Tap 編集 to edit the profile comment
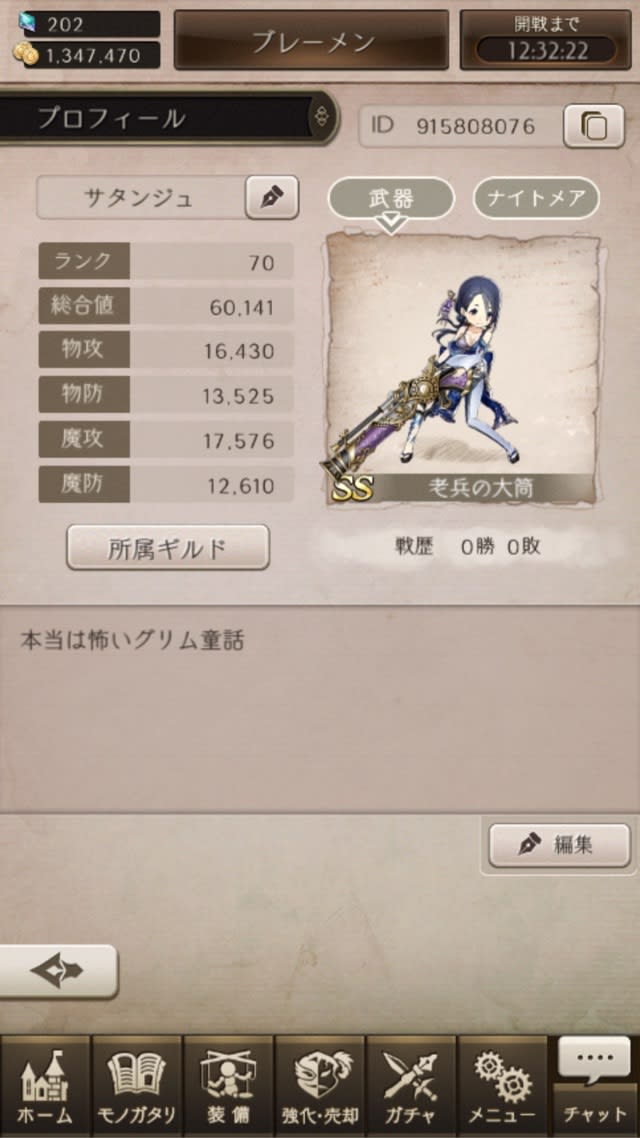640x1138 pixels. click(560, 845)
